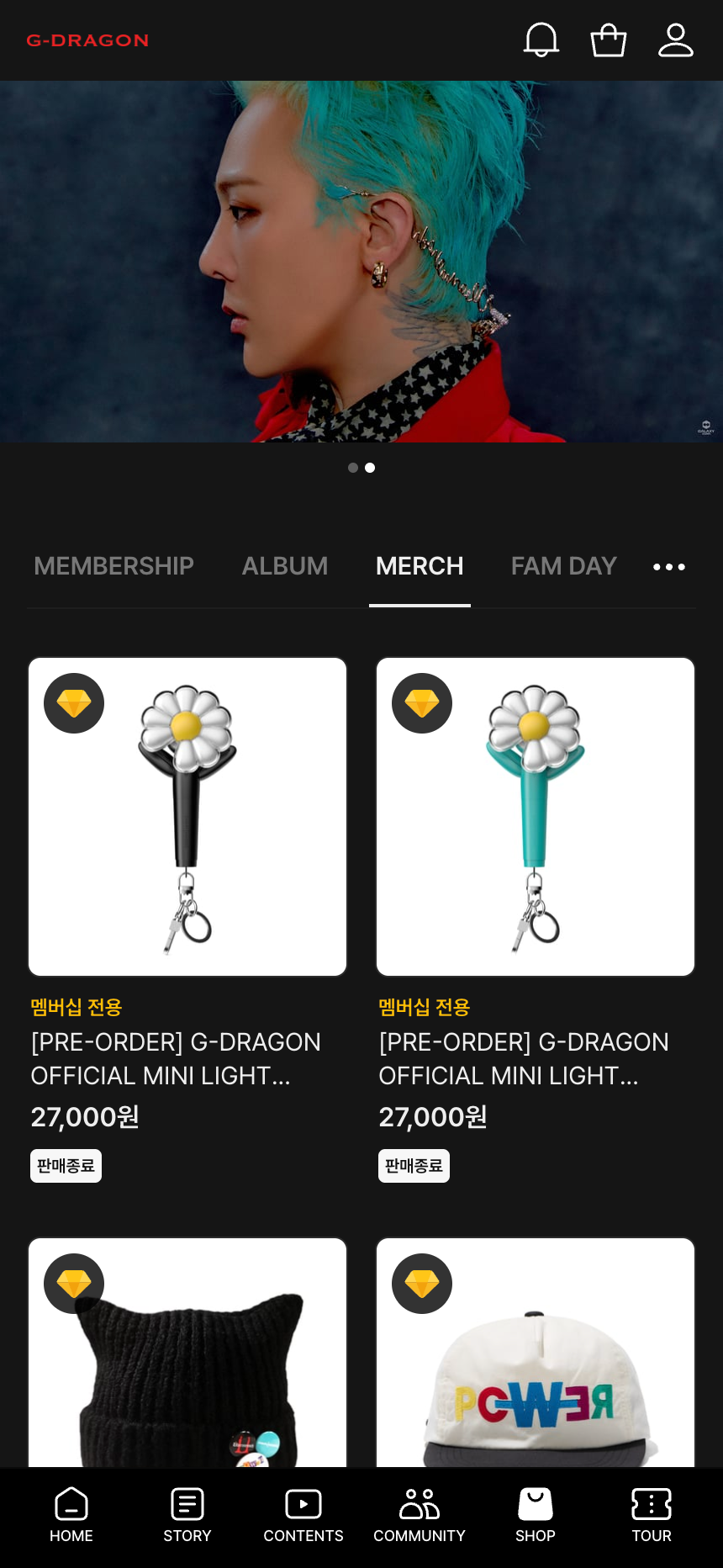Open the shopping basket

click(x=609, y=40)
